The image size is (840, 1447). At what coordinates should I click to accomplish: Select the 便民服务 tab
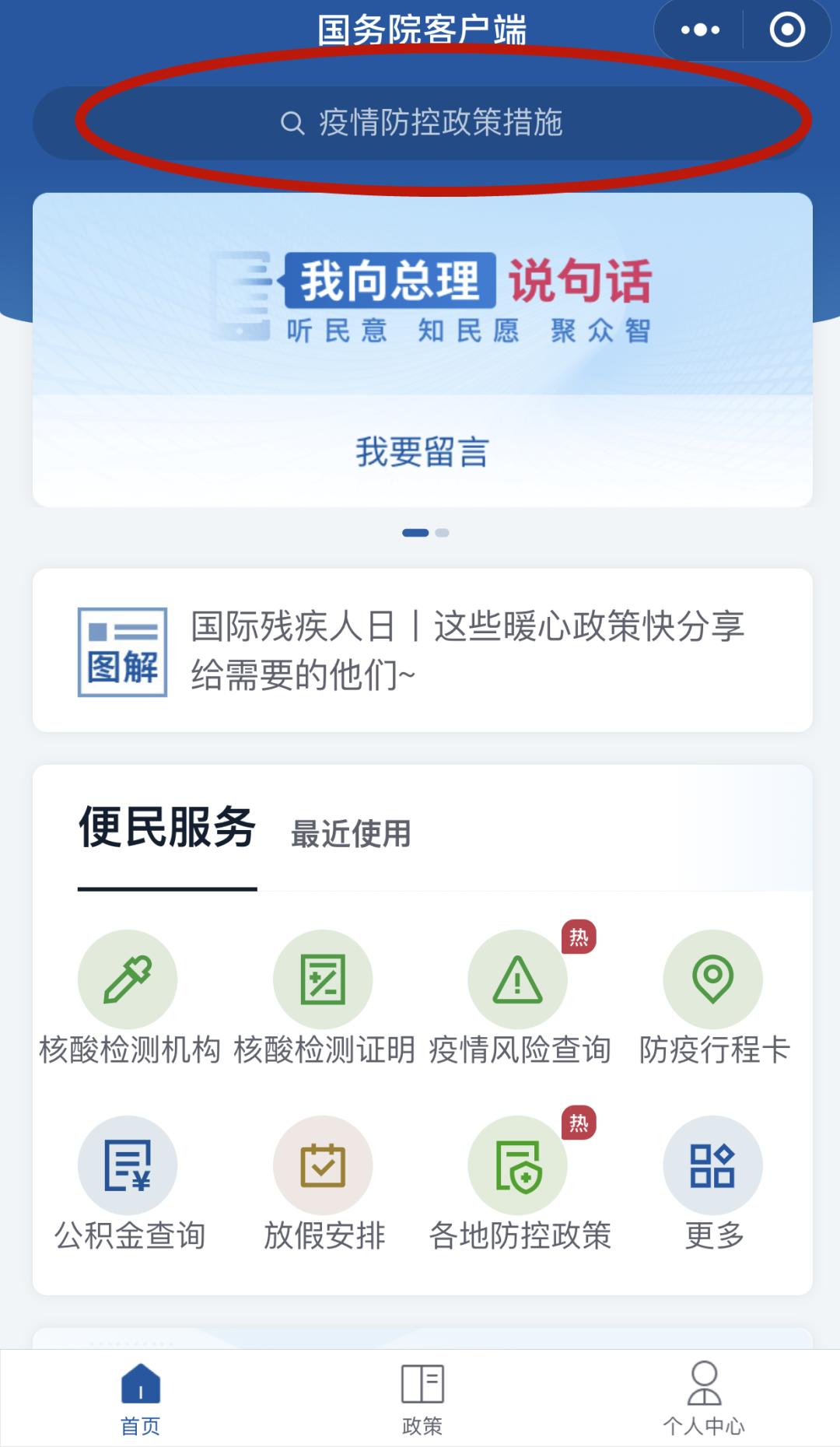pos(167,828)
